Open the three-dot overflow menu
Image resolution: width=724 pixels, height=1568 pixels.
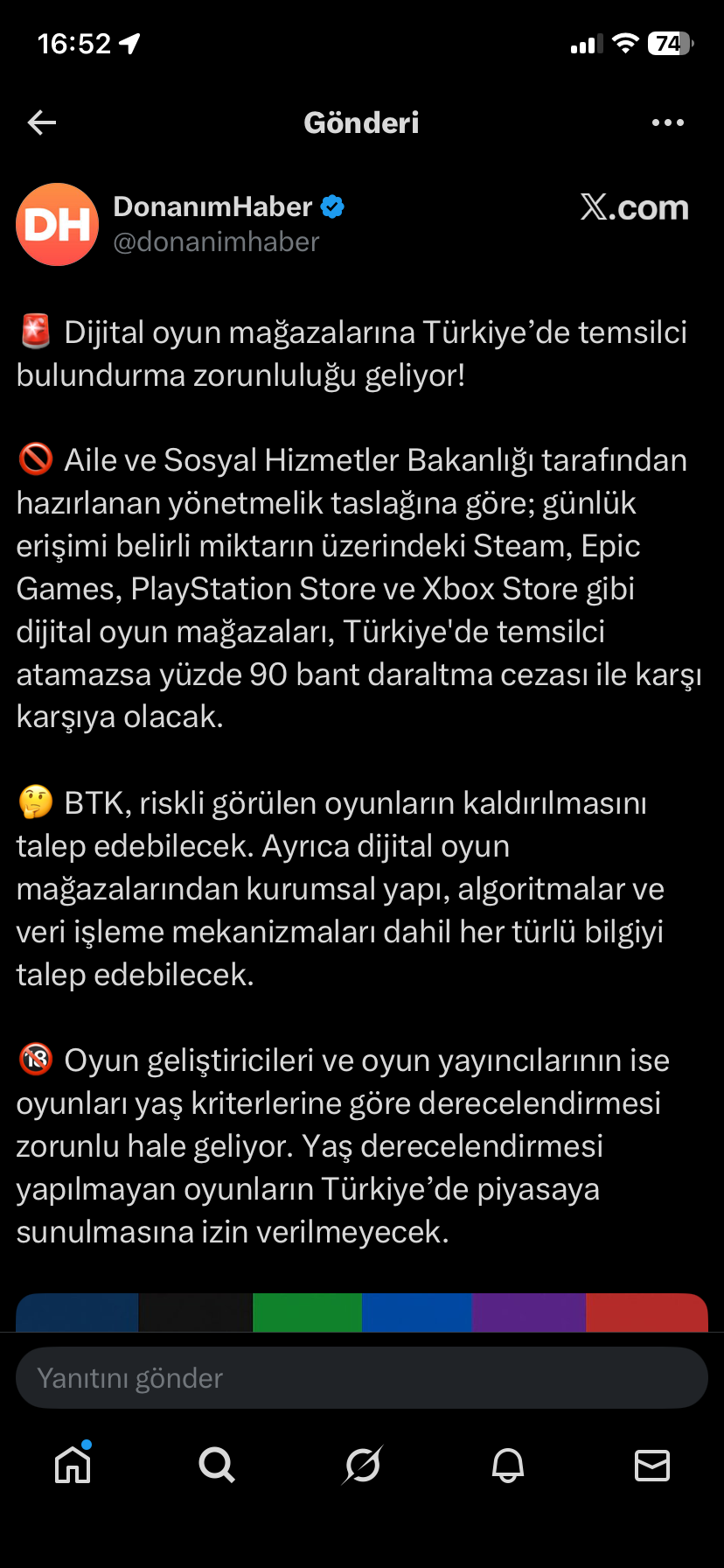coord(667,122)
